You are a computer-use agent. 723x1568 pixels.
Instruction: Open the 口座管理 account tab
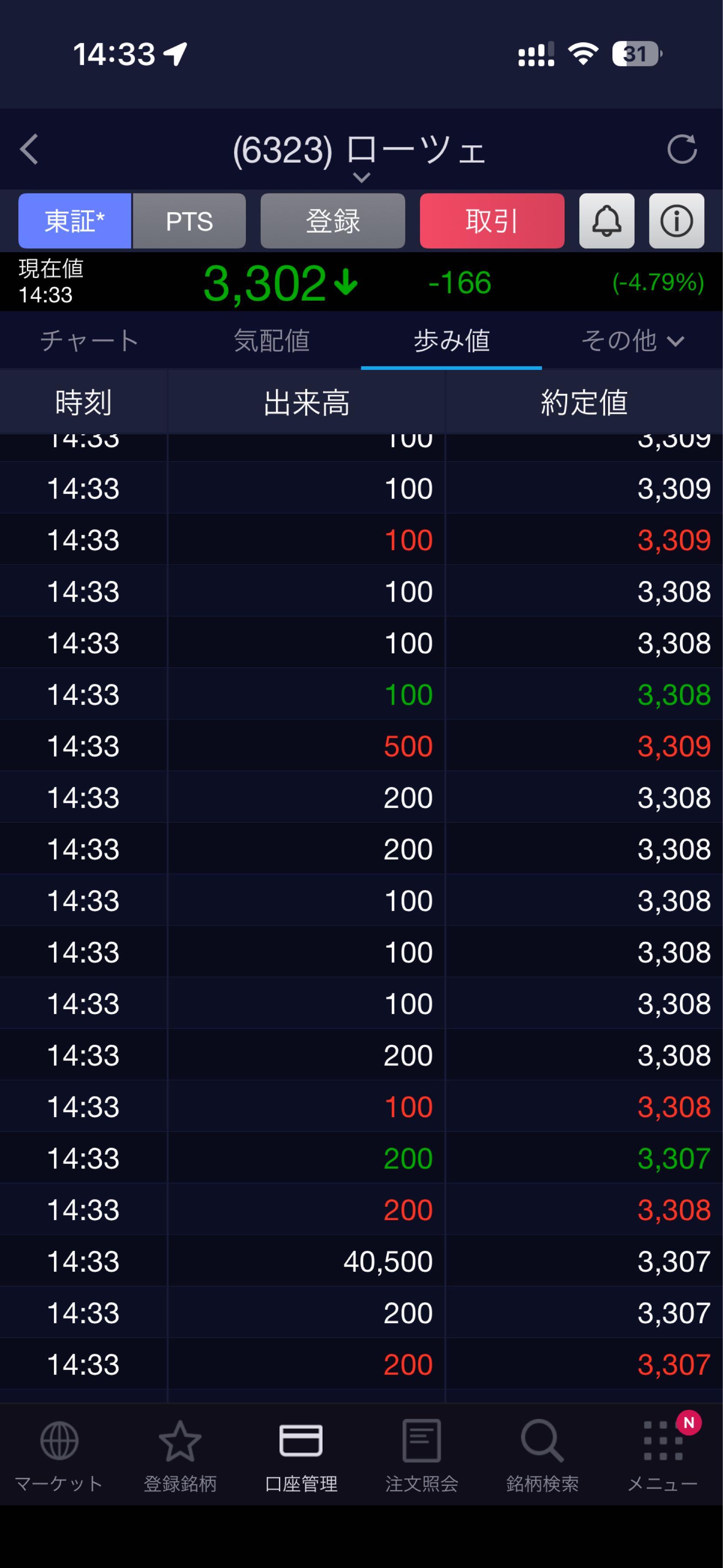(300, 1455)
